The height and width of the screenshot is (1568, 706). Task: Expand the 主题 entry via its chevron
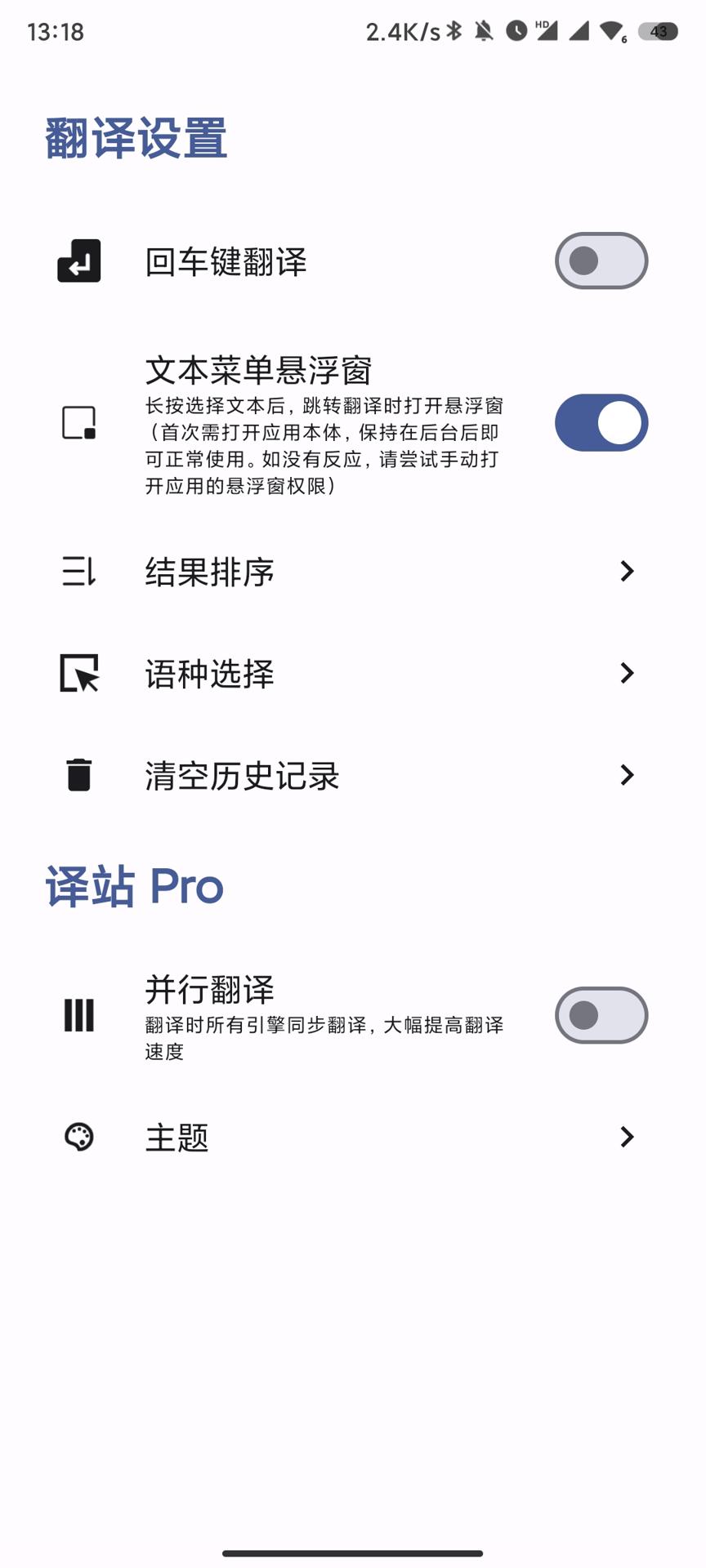(627, 1137)
